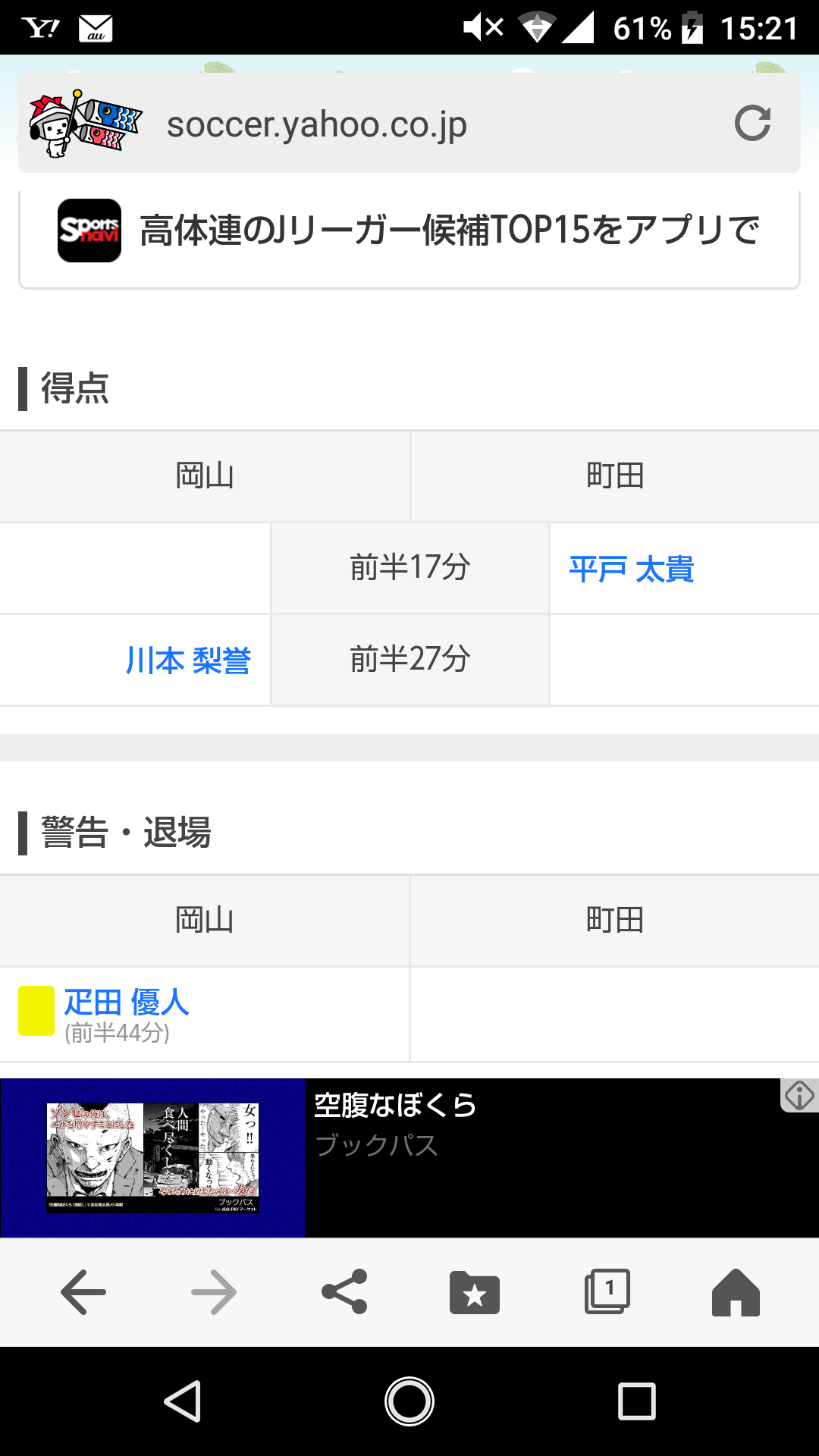Image resolution: width=819 pixels, height=1456 pixels.
Task: Go back to the previous page
Action: (83, 1291)
